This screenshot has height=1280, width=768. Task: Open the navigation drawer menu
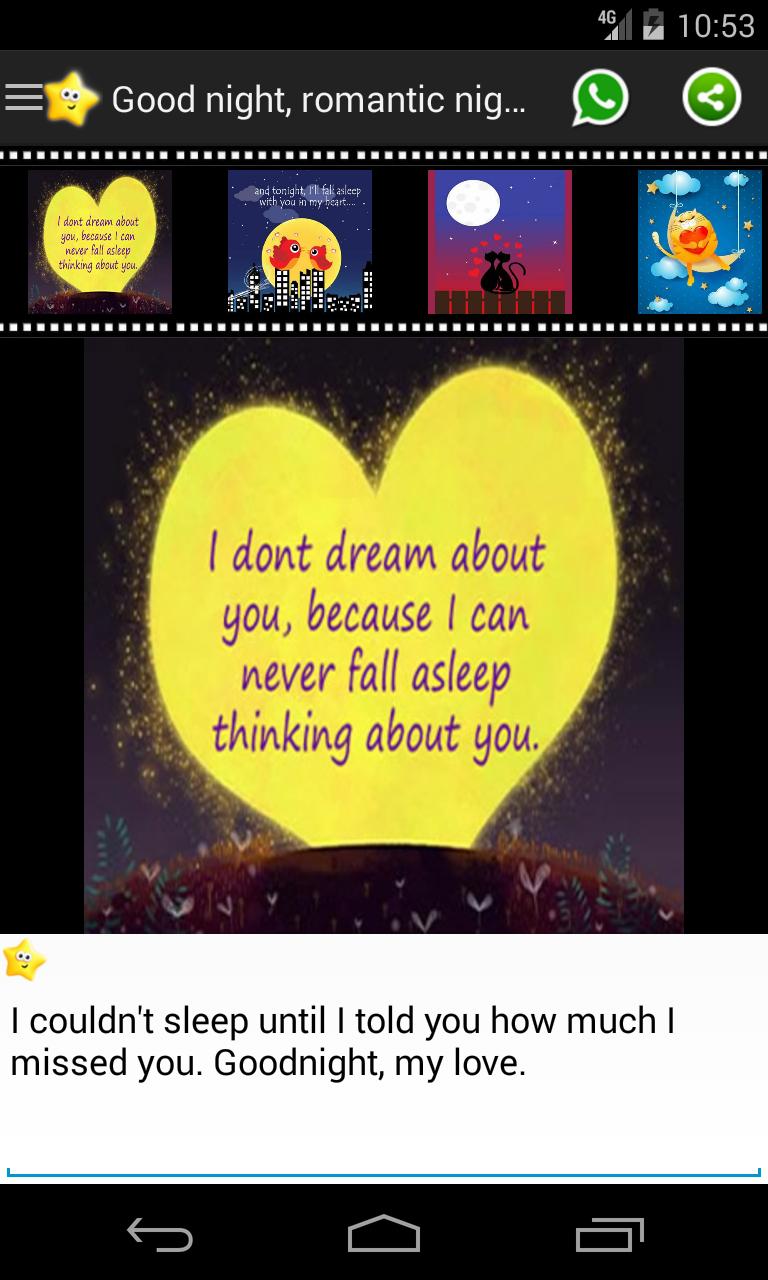26,97
